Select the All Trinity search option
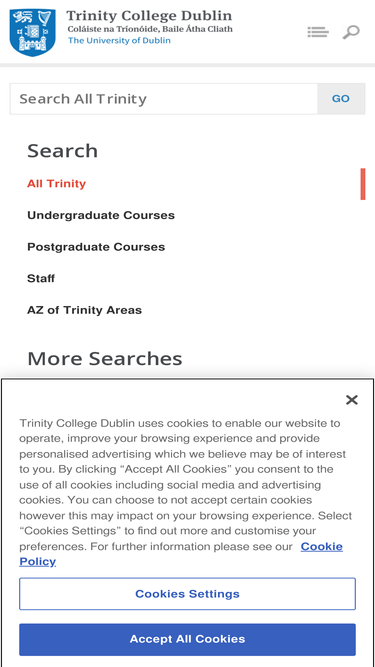The image size is (375, 667). [x=57, y=184]
